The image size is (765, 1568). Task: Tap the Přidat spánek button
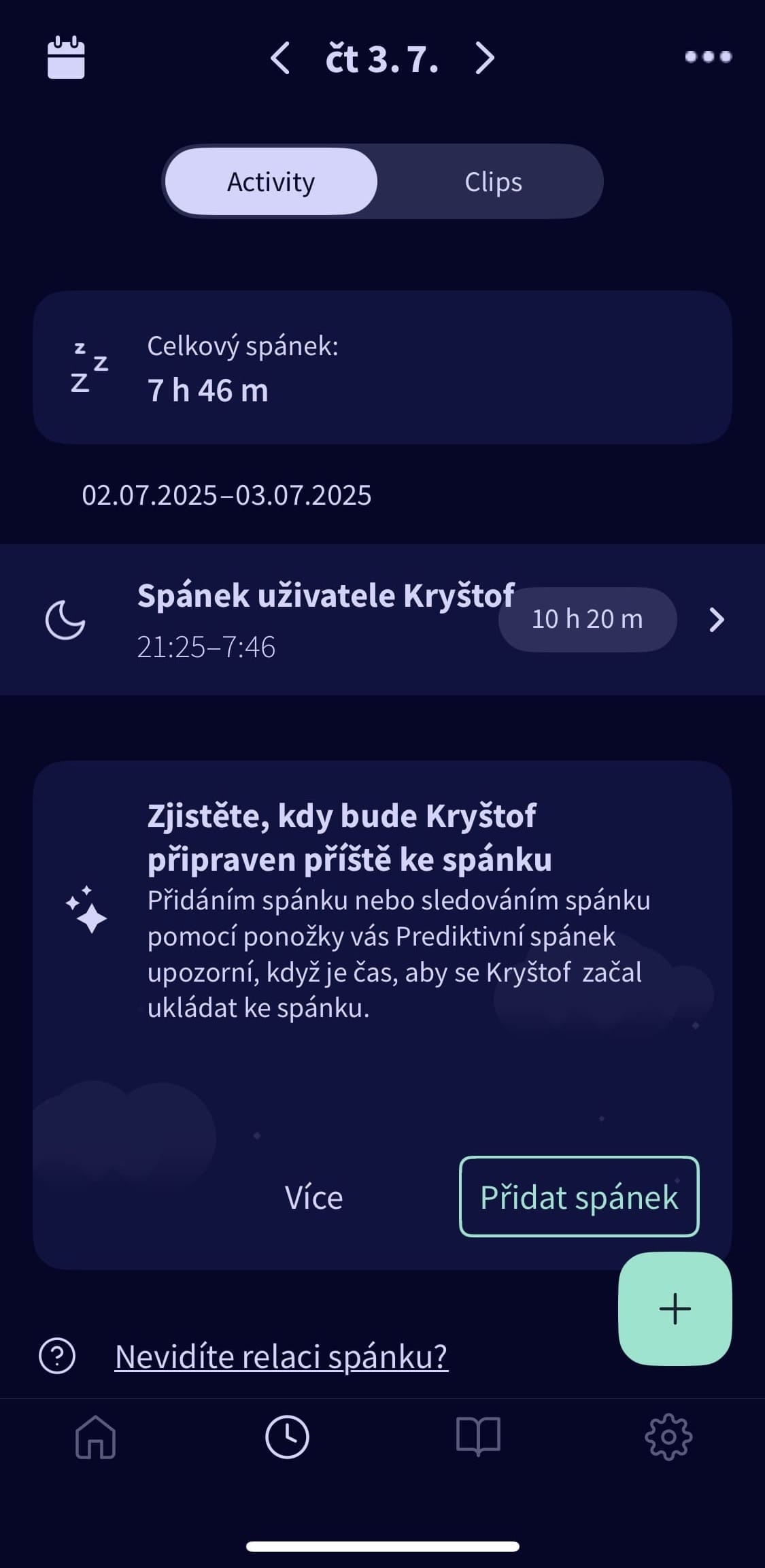(x=579, y=1197)
